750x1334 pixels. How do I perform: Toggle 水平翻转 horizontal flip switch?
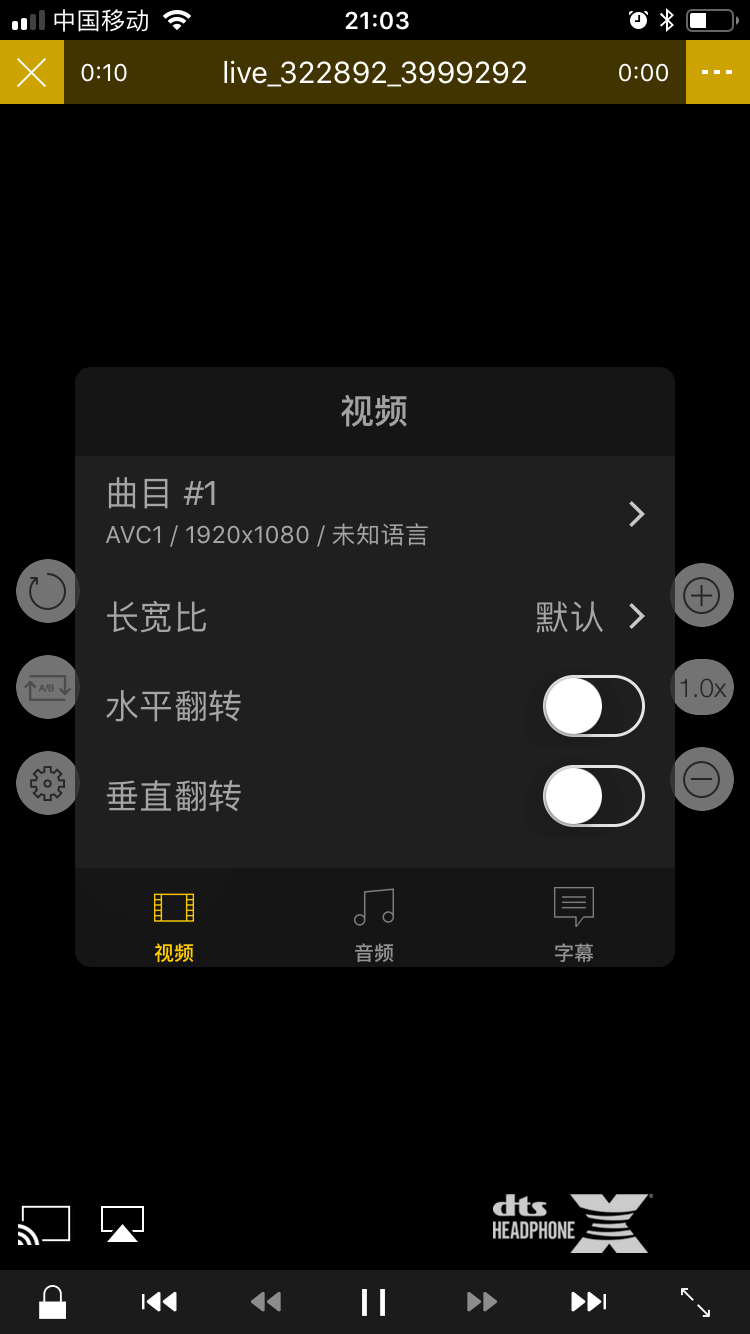[x=593, y=706]
